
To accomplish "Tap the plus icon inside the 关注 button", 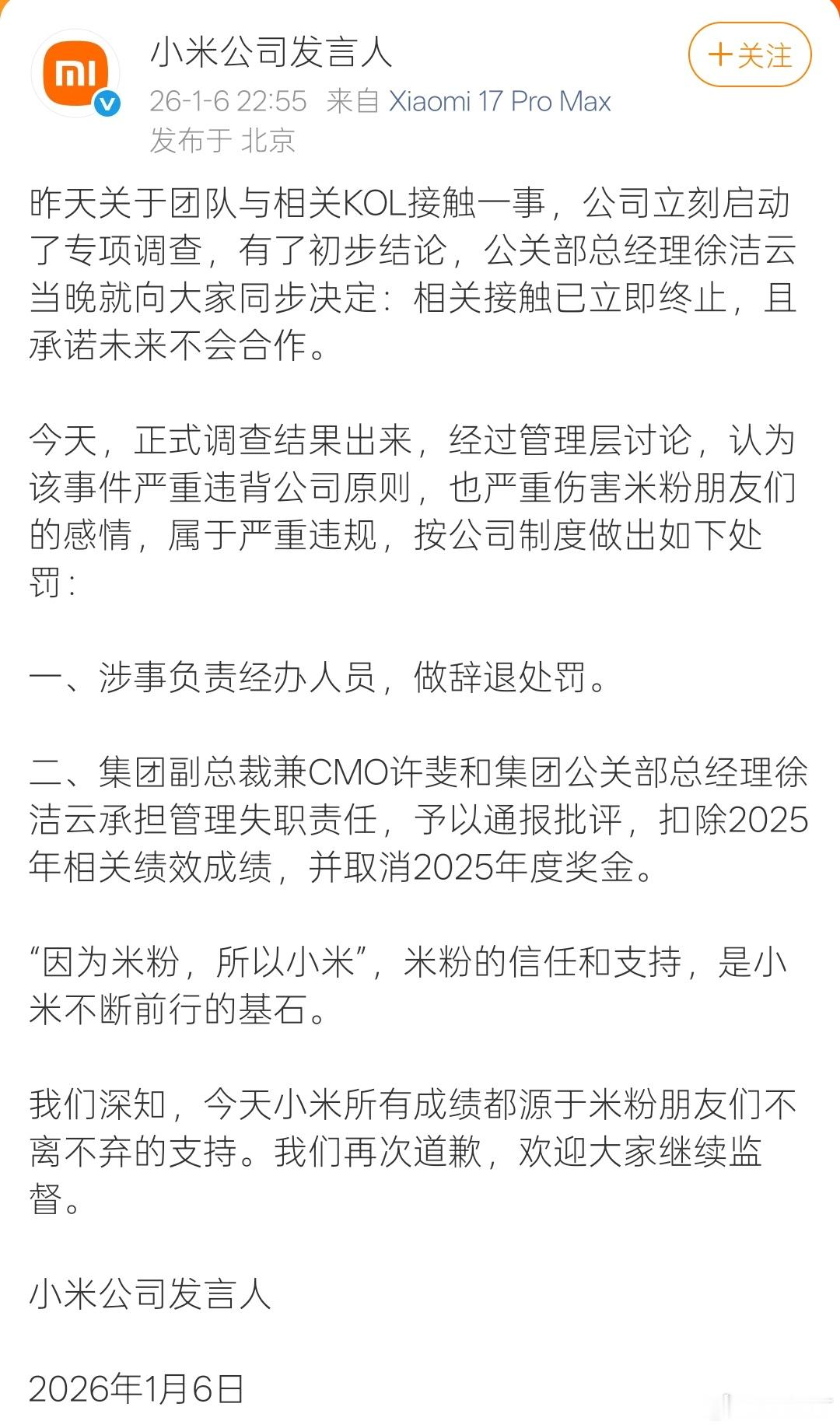I will click(719, 55).
